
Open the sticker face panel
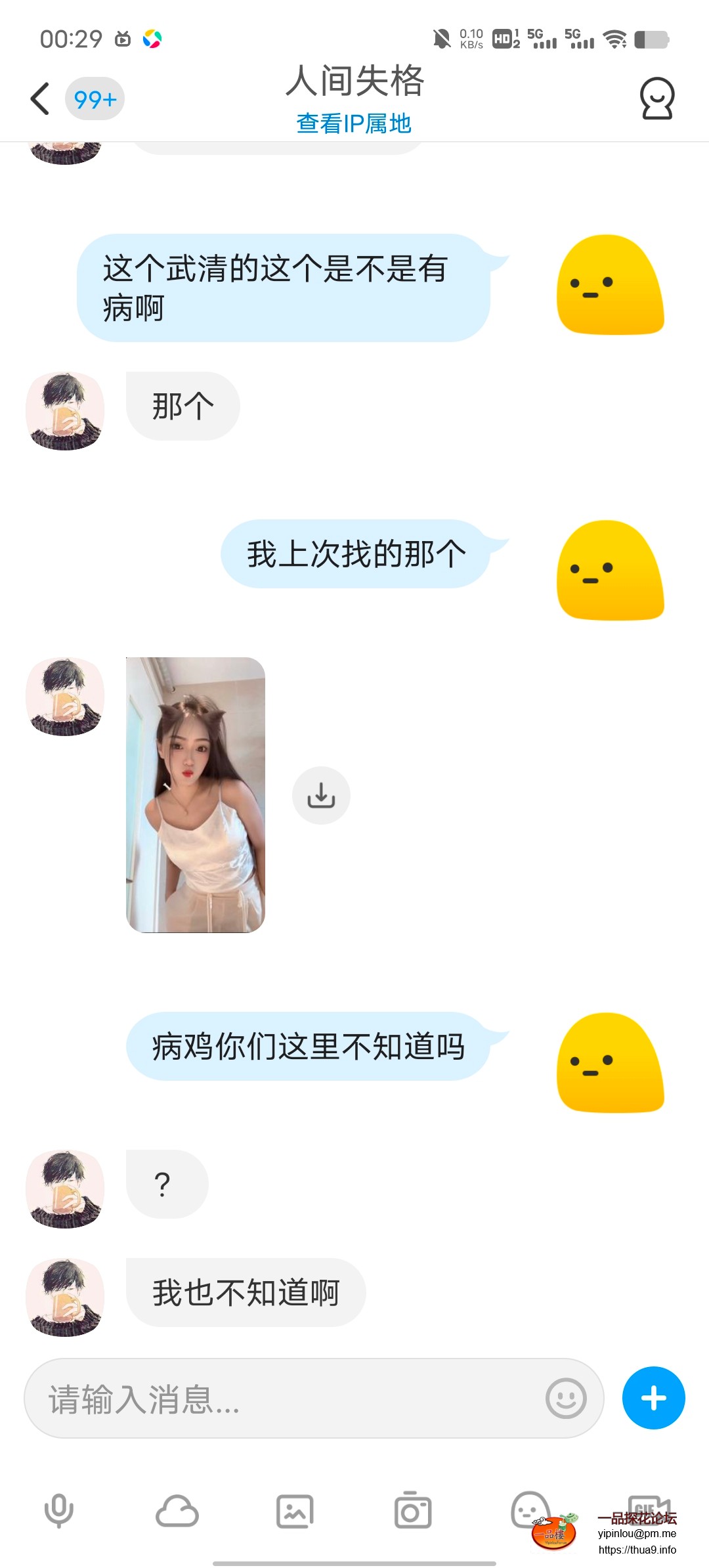coord(529,1509)
